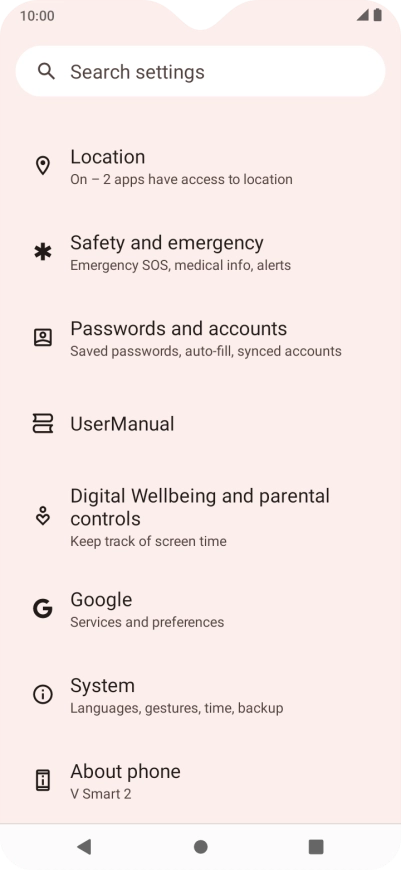Open the UserManual entry

click(200, 424)
